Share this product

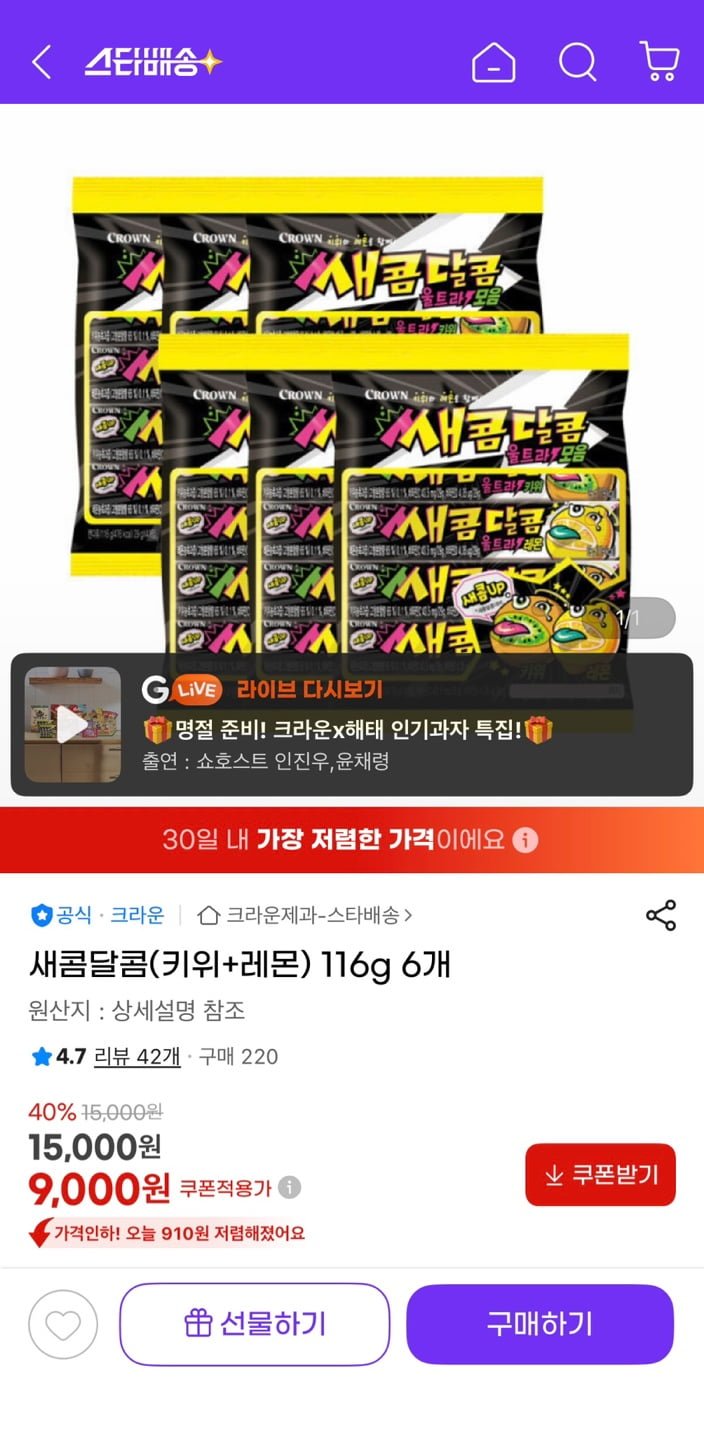coord(661,915)
